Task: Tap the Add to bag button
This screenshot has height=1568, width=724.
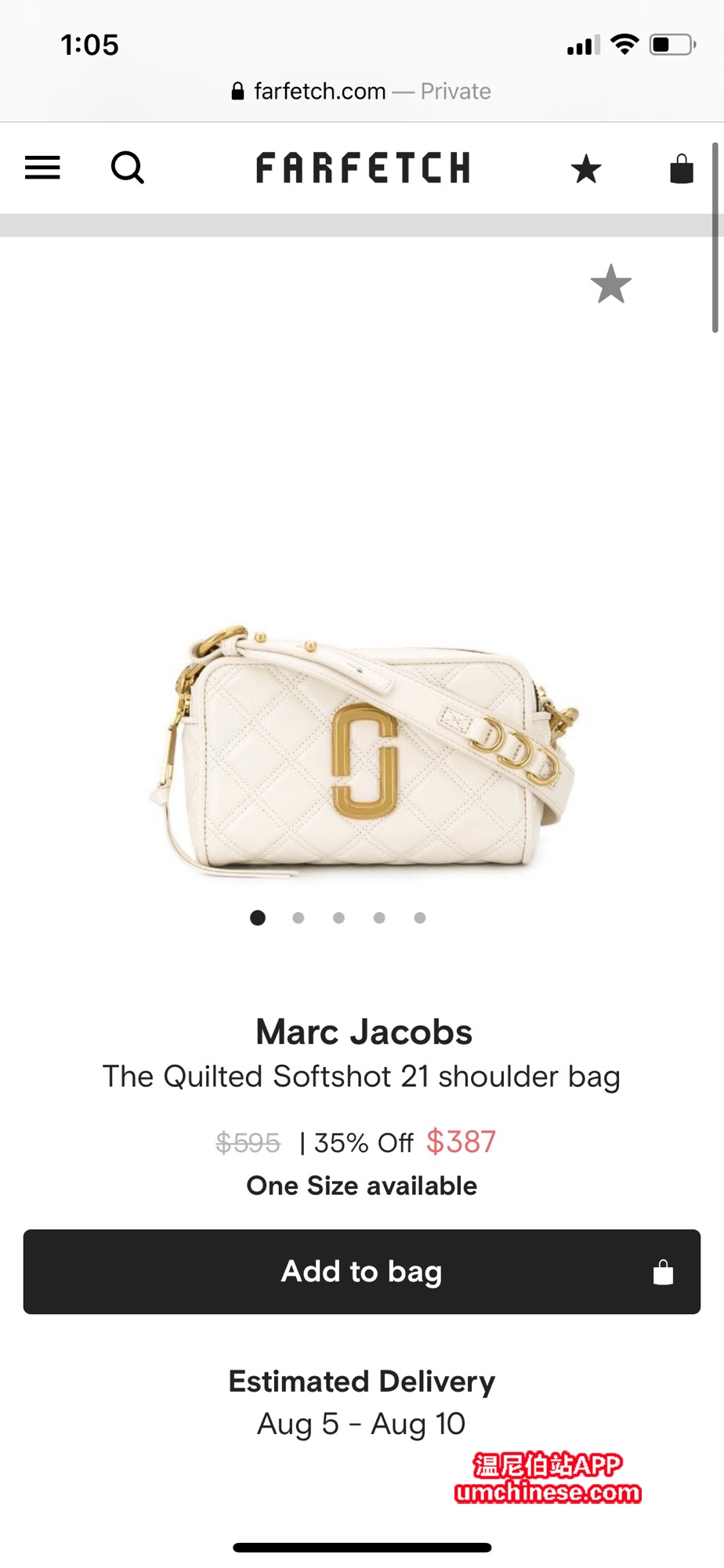Action: (362, 1271)
